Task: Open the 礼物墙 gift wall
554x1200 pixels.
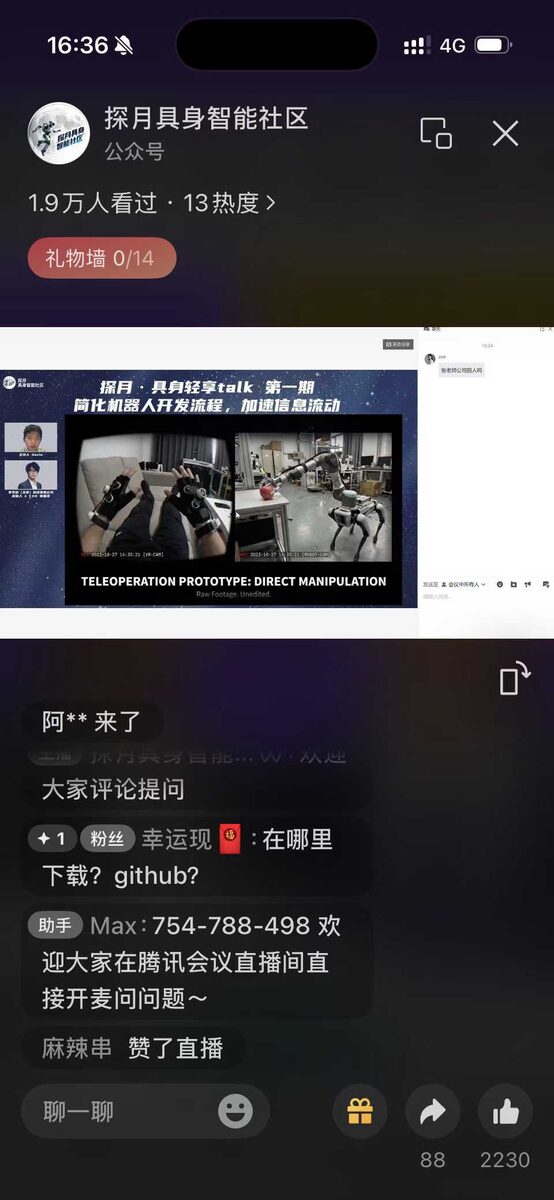Action: pos(102,258)
